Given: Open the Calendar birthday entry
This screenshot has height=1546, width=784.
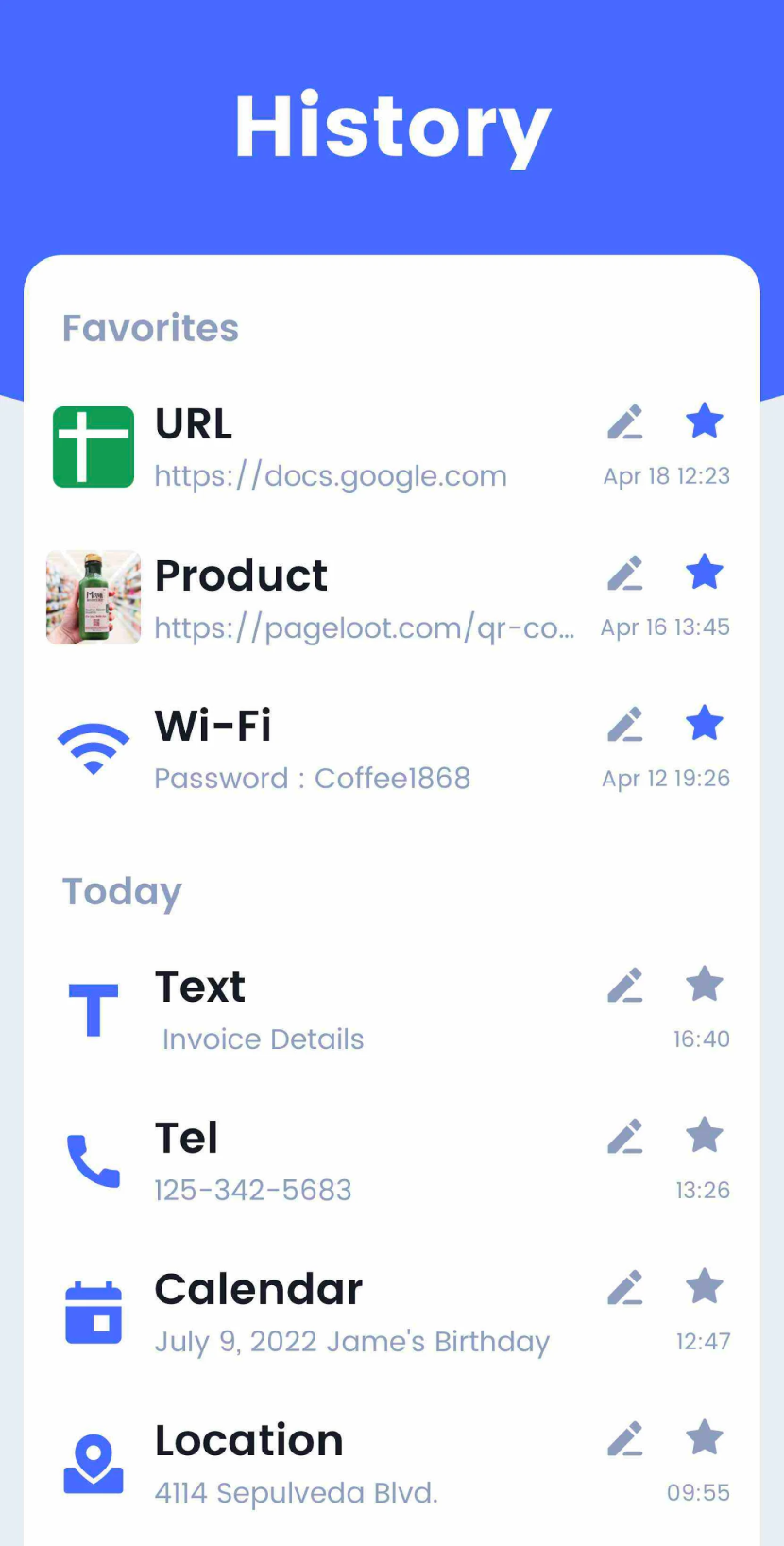Looking at the screenshot, I should pos(351,1314).
